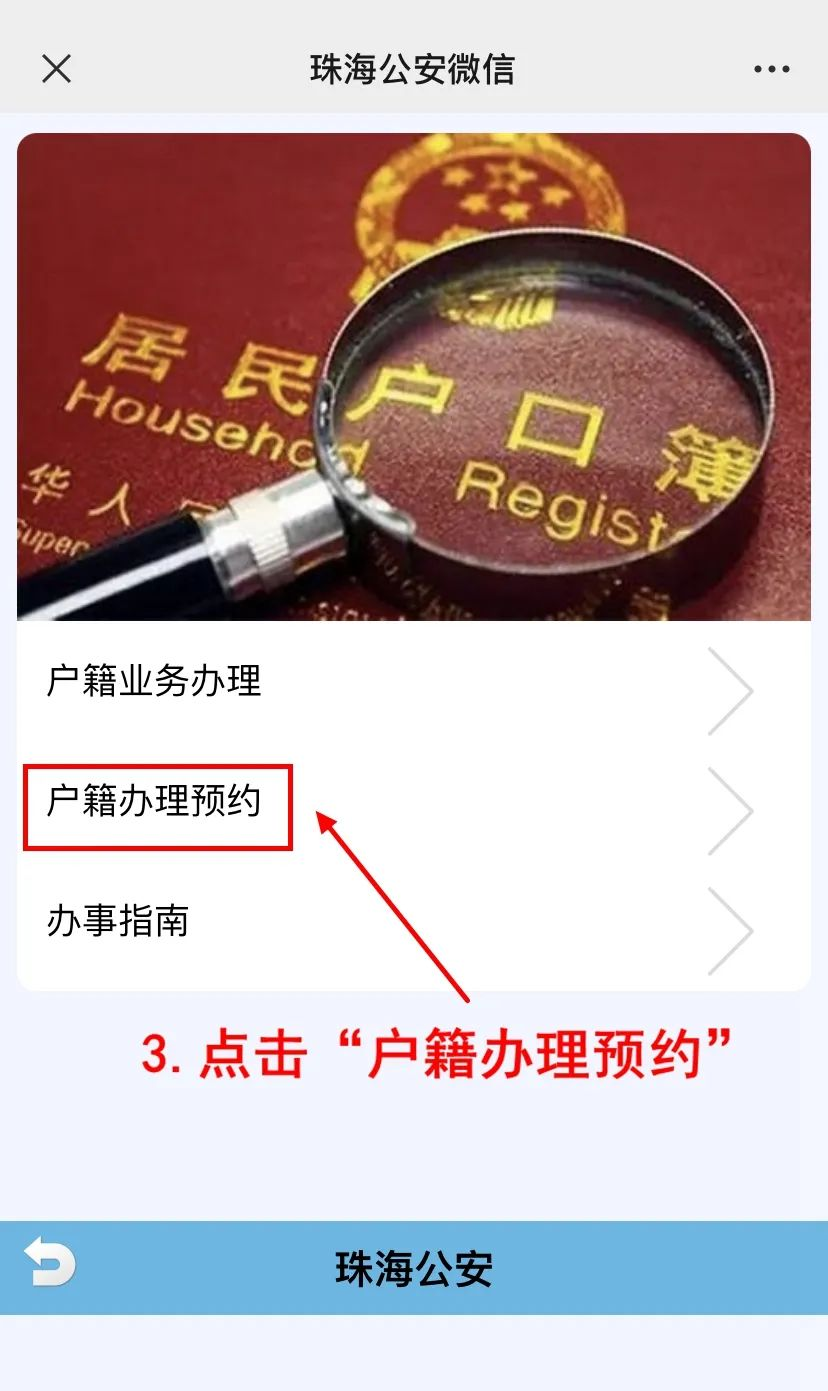828x1391 pixels.
Task: Open 户籍业务办理
Action: pyautogui.click(x=400, y=684)
